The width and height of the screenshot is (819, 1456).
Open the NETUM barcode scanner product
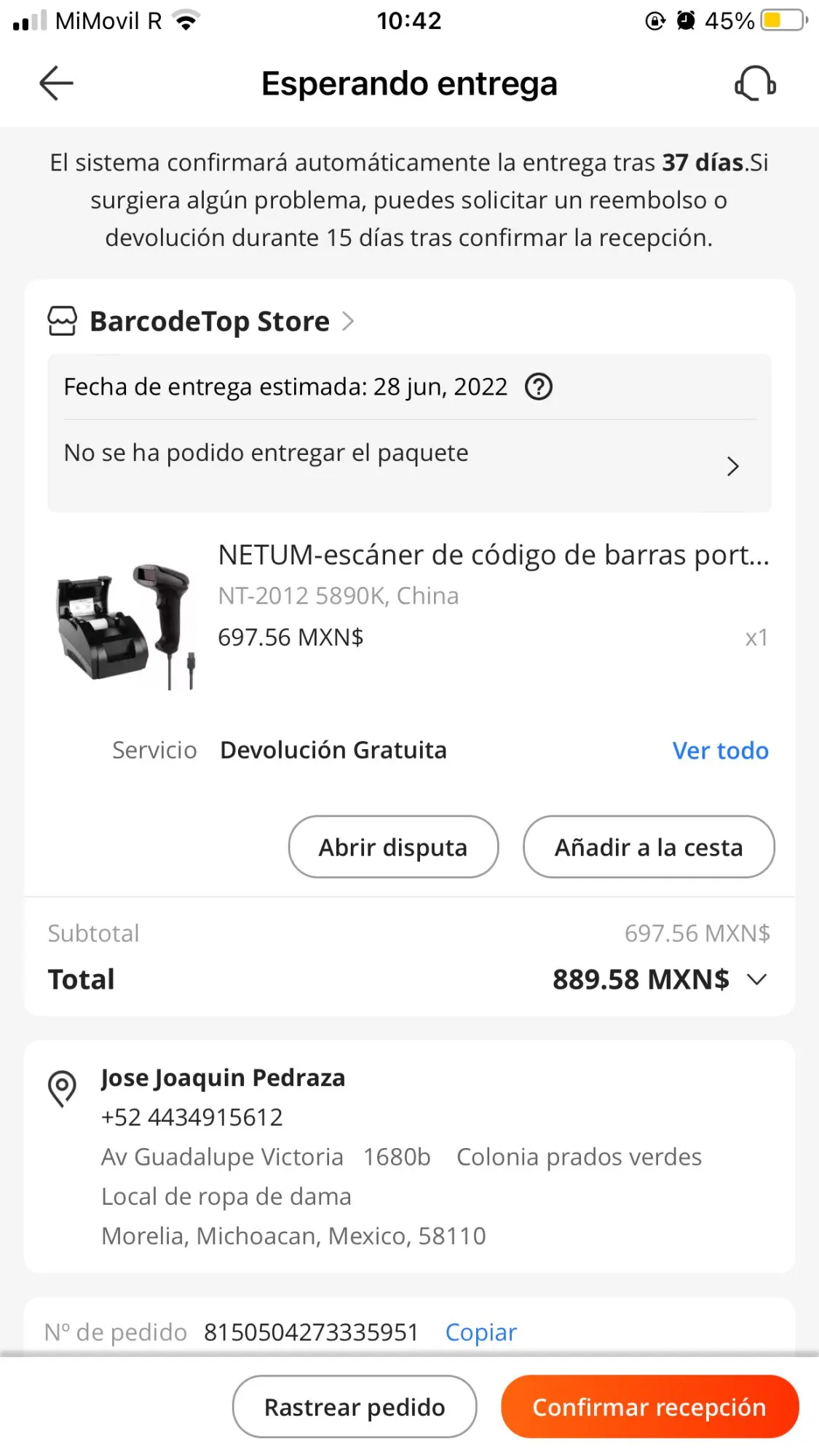(493, 555)
